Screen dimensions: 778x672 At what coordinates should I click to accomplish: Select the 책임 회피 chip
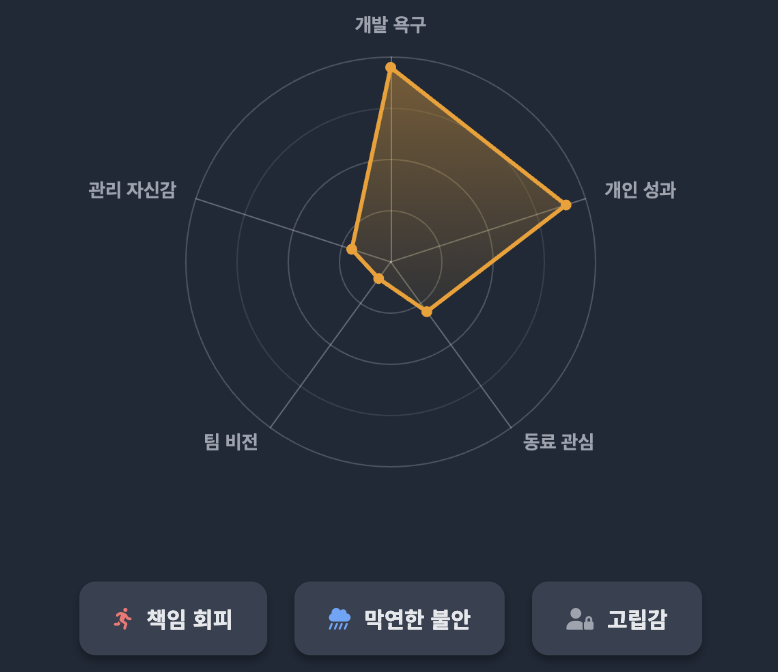(173, 619)
